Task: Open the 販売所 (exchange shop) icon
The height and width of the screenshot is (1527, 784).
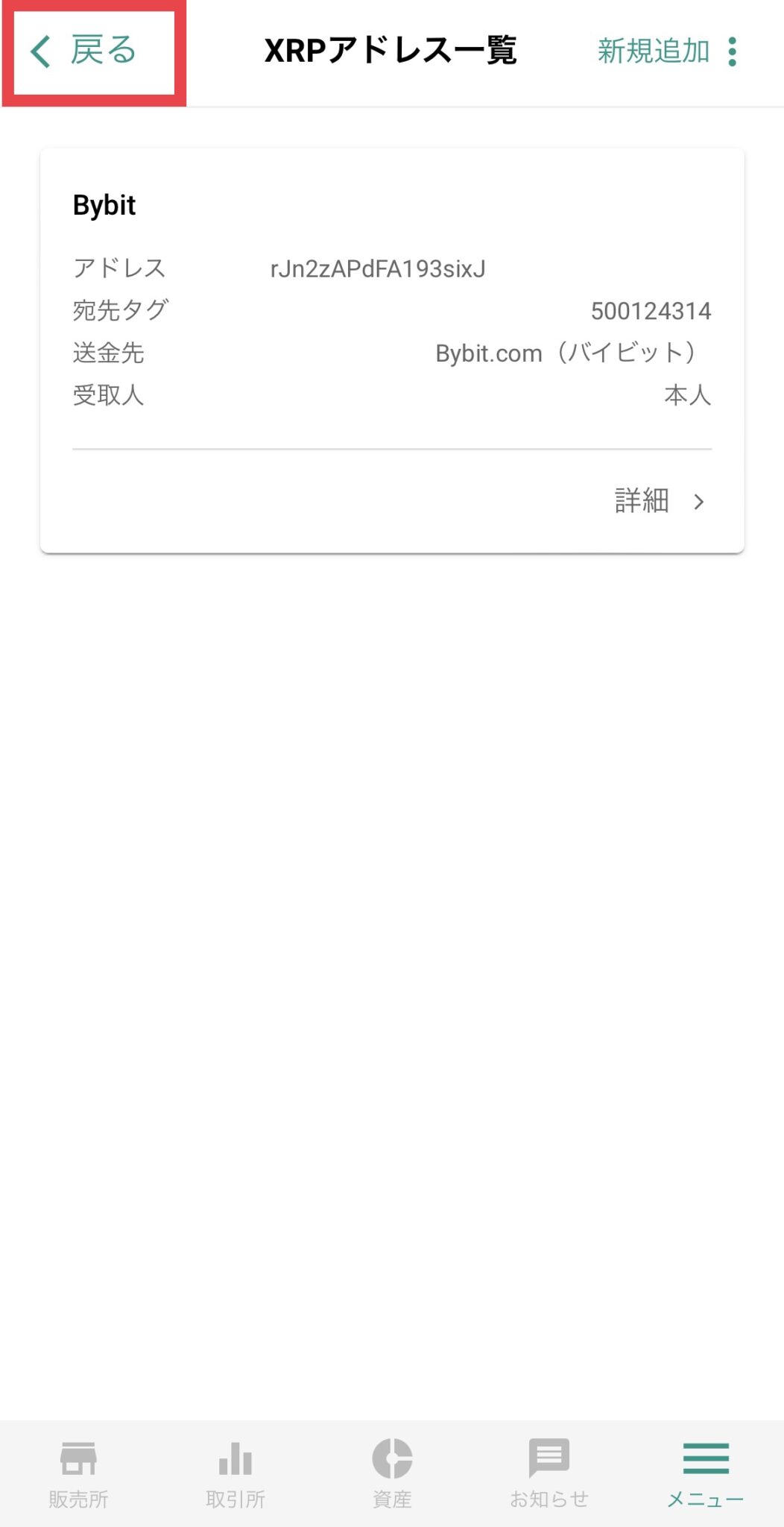Action: [78, 1473]
